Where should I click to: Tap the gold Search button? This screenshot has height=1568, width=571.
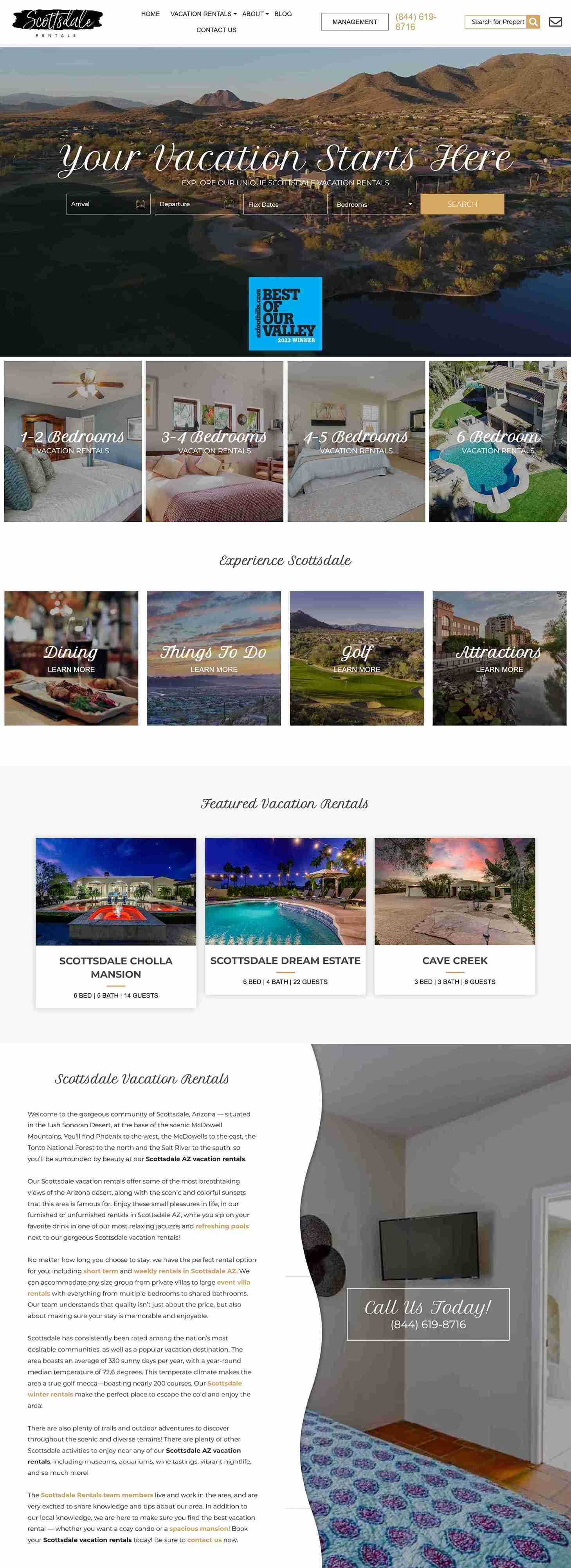(x=462, y=204)
